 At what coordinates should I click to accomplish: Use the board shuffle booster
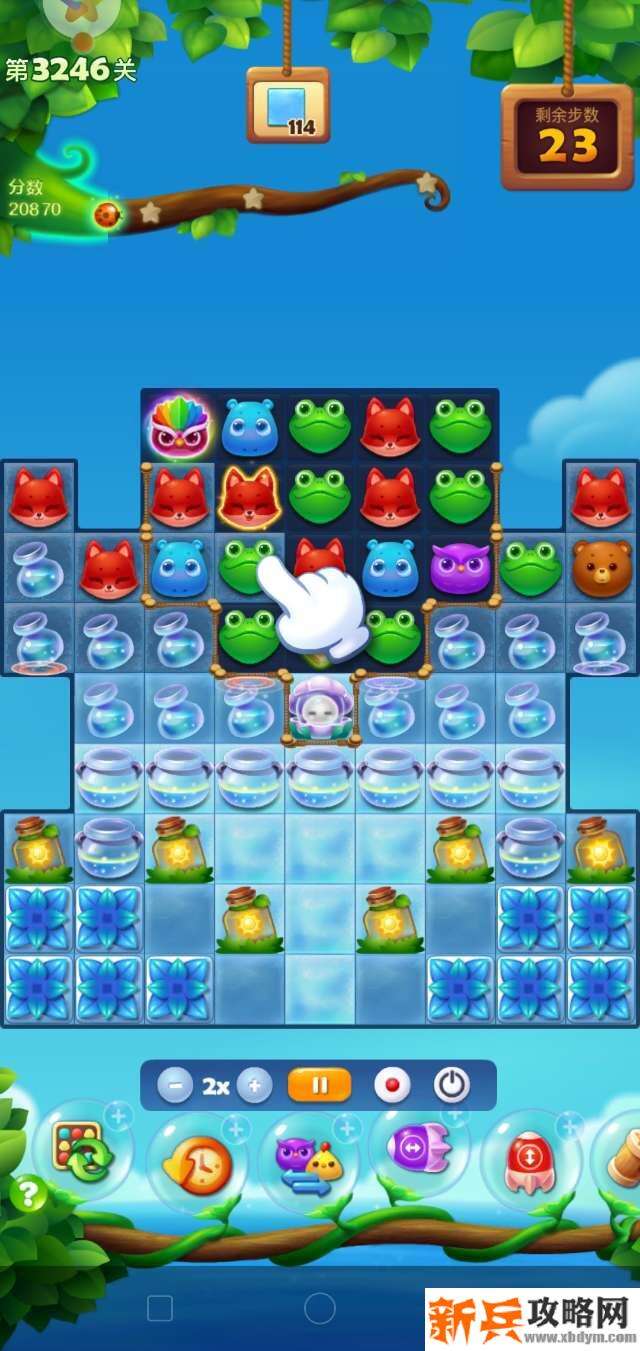click(83, 1153)
